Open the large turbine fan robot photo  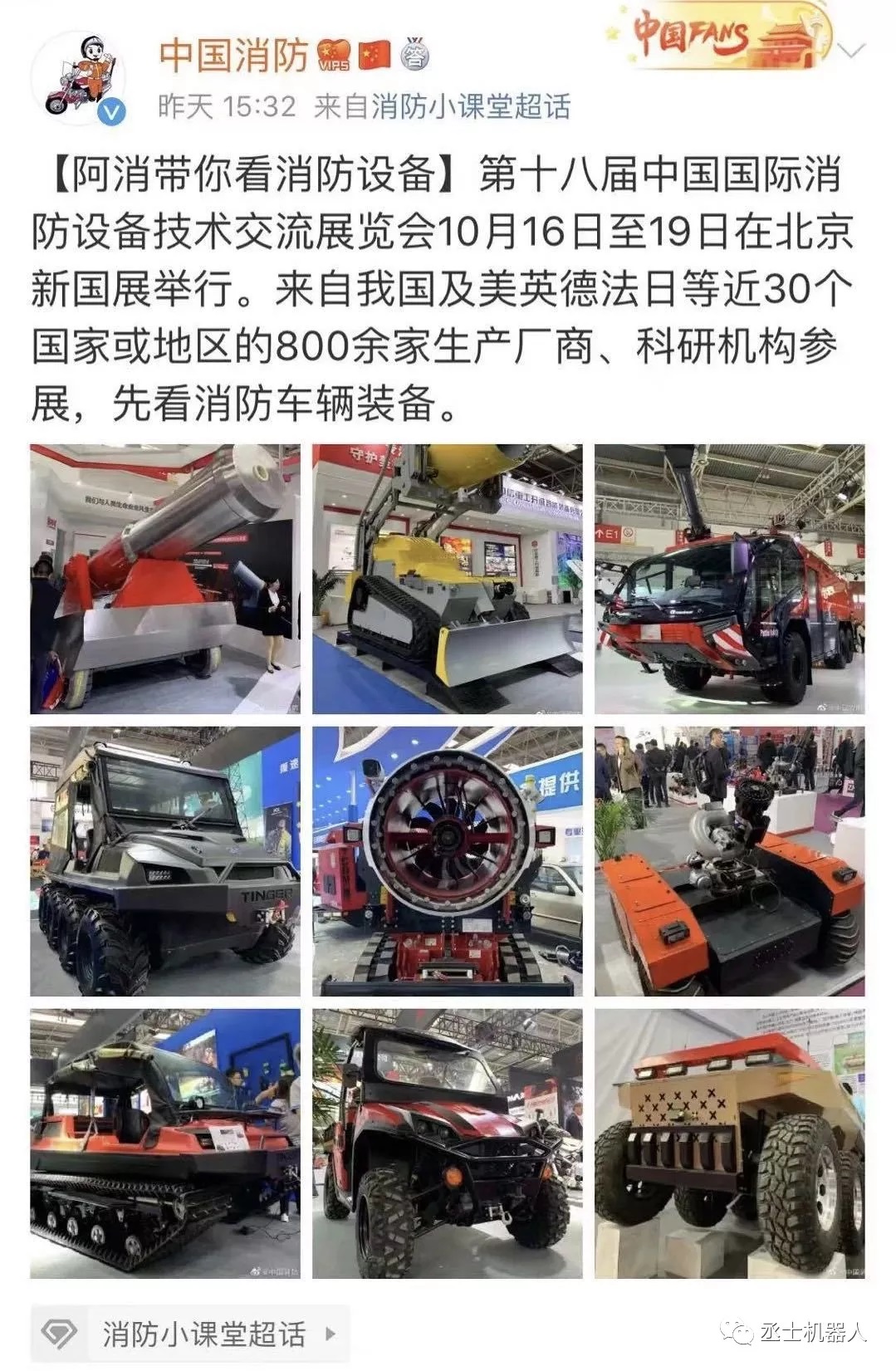click(x=448, y=861)
